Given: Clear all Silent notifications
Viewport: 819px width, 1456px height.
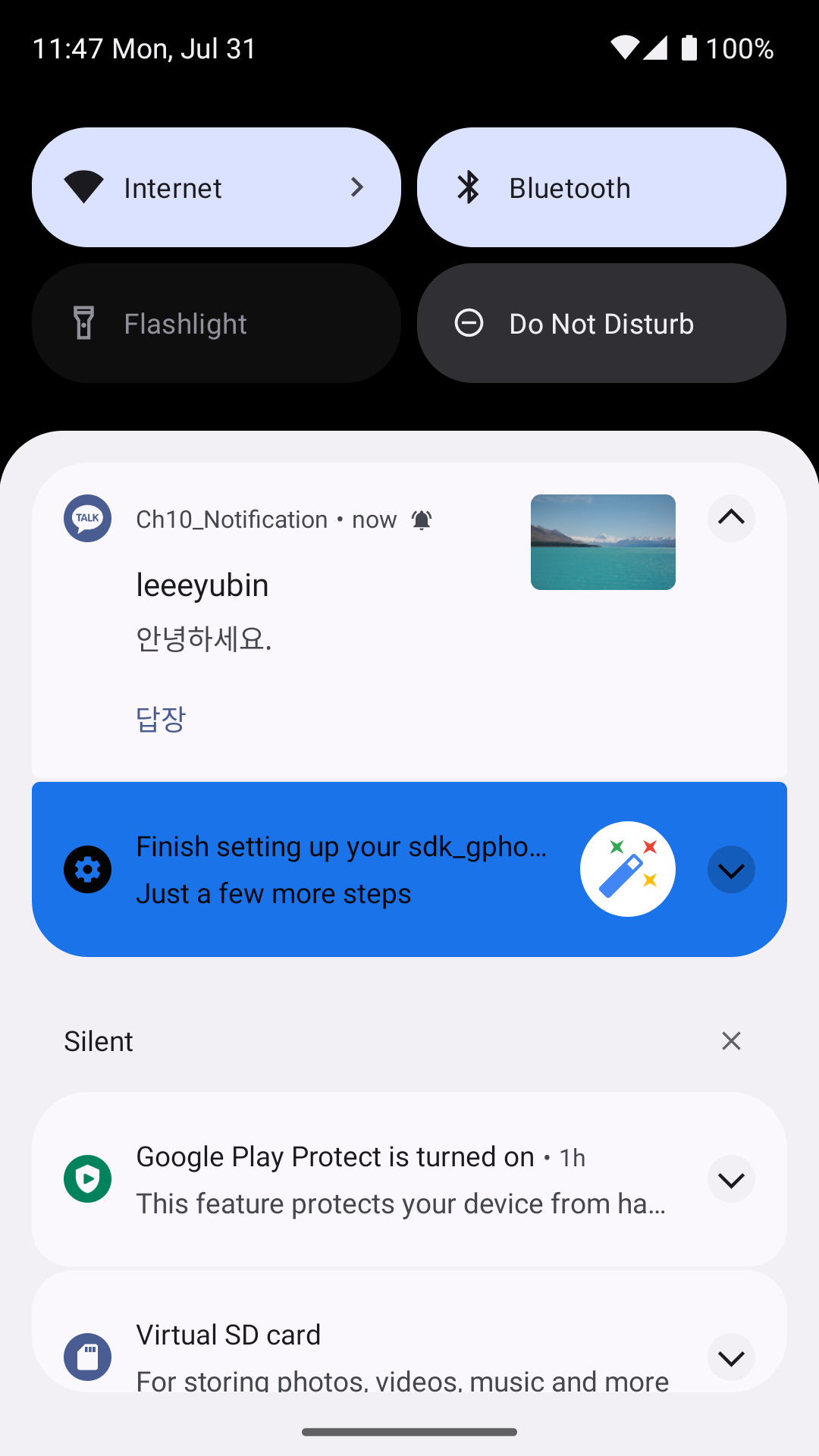Looking at the screenshot, I should click(731, 1041).
